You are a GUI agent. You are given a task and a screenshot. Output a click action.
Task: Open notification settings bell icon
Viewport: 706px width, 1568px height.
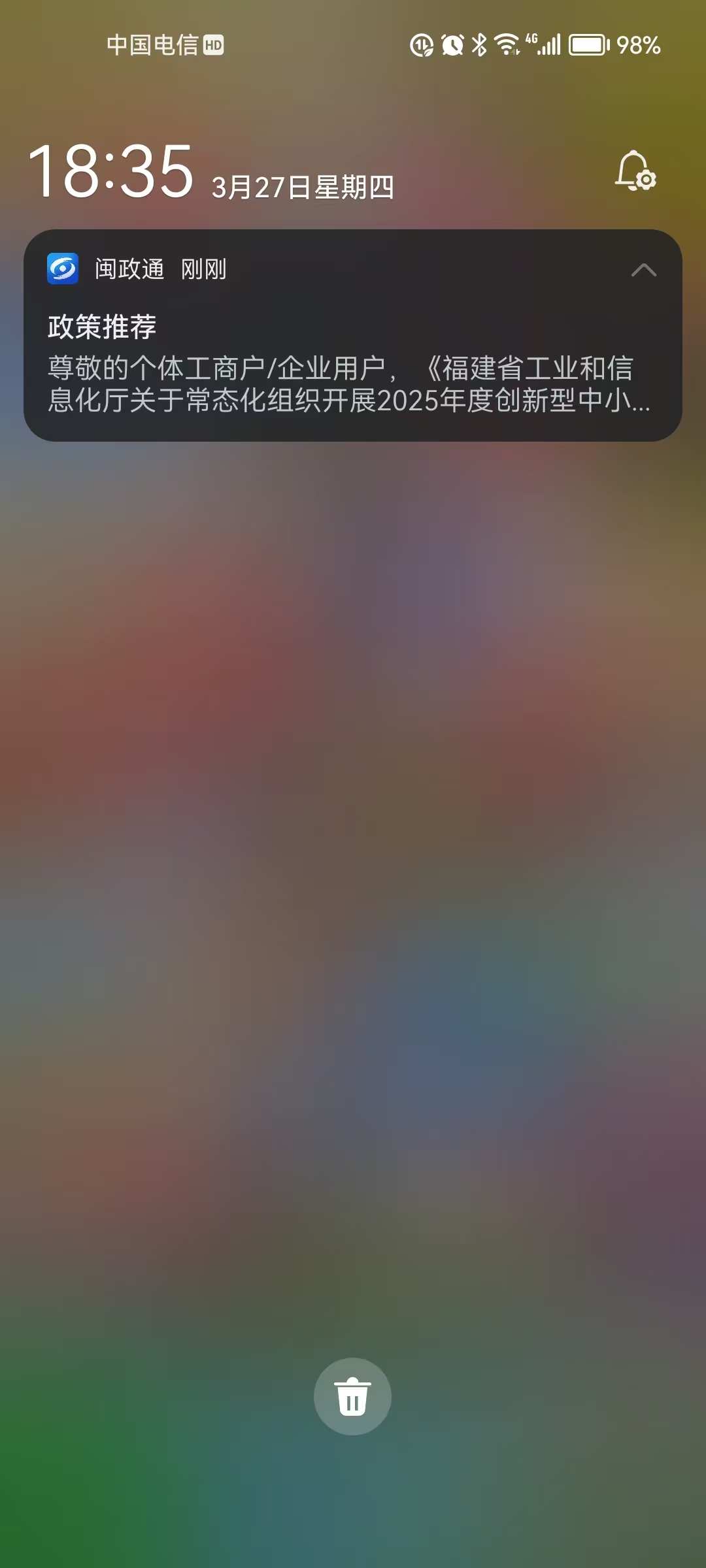coord(635,171)
